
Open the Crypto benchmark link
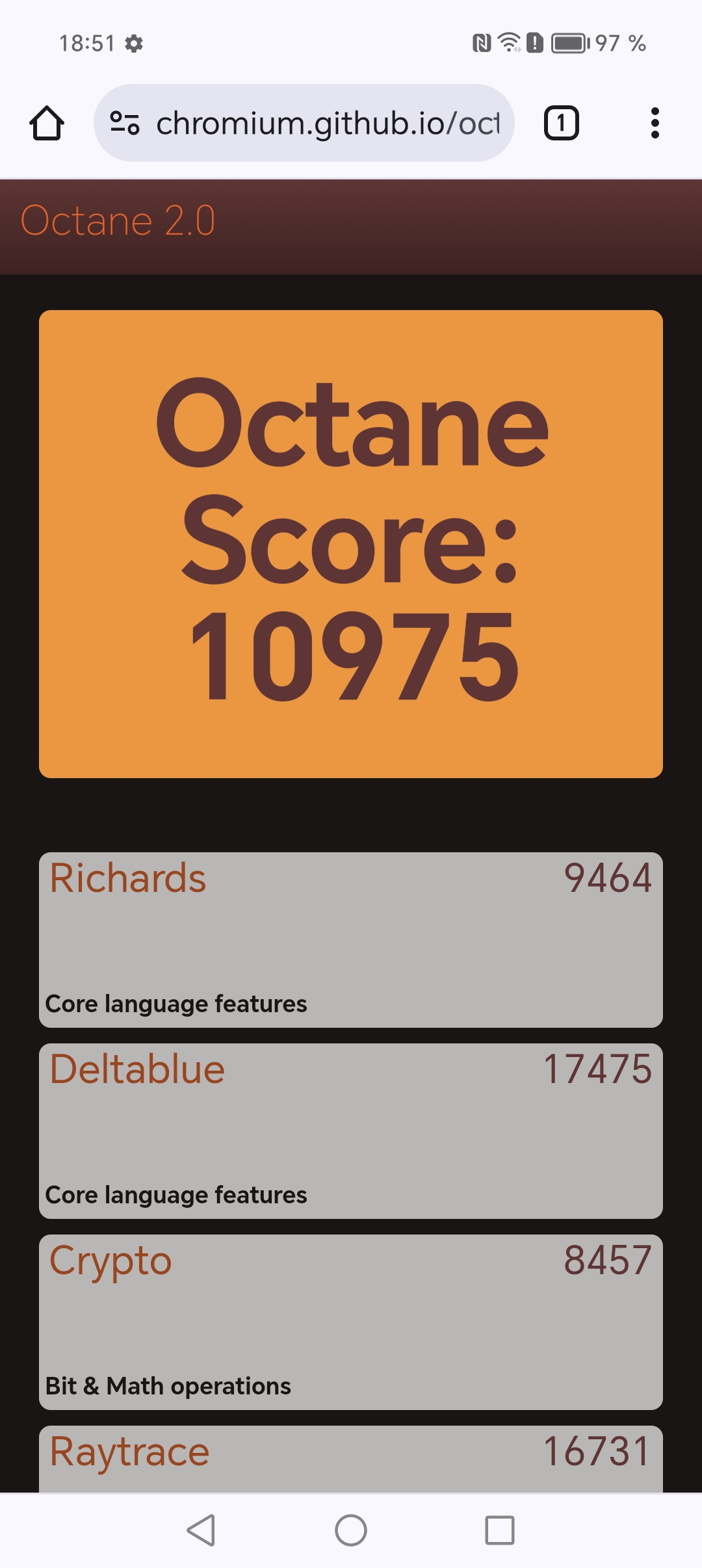click(x=110, y=1261)
